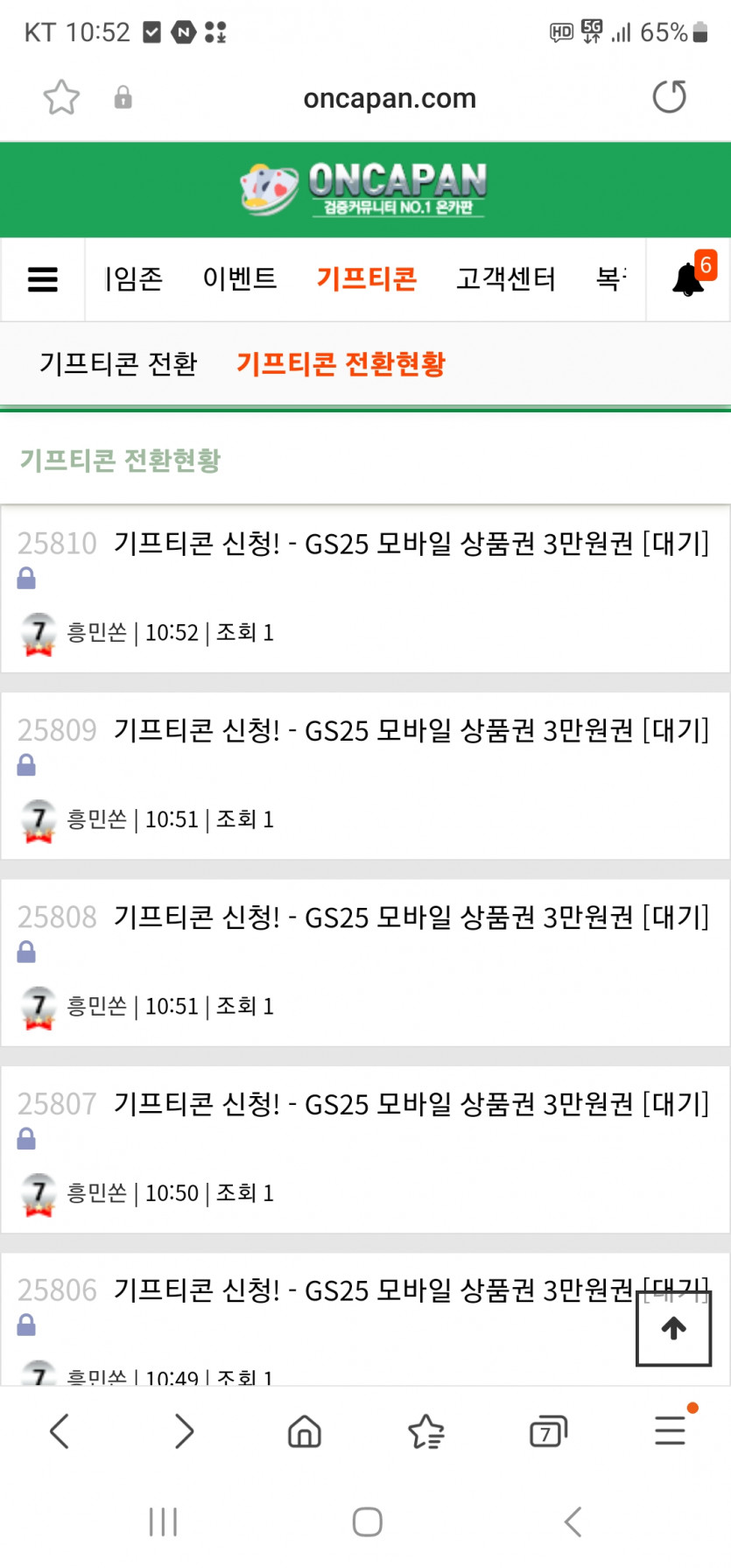Open the 이벤트 menu
The width and height of the screenshot is (731, 1568).
[240, 278]
